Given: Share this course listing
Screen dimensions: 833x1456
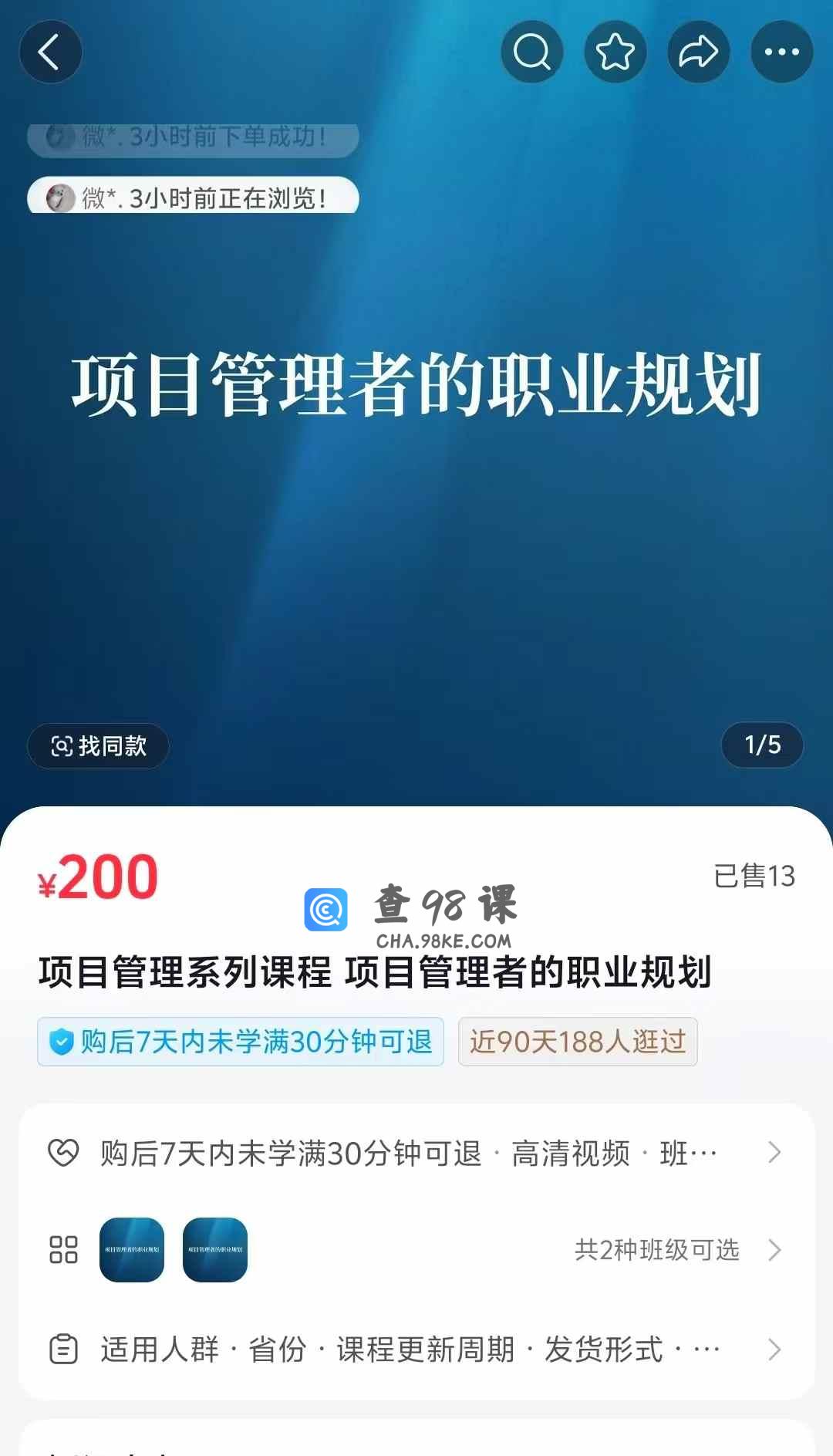Looking at the screenshot, I should pos(699,52).
